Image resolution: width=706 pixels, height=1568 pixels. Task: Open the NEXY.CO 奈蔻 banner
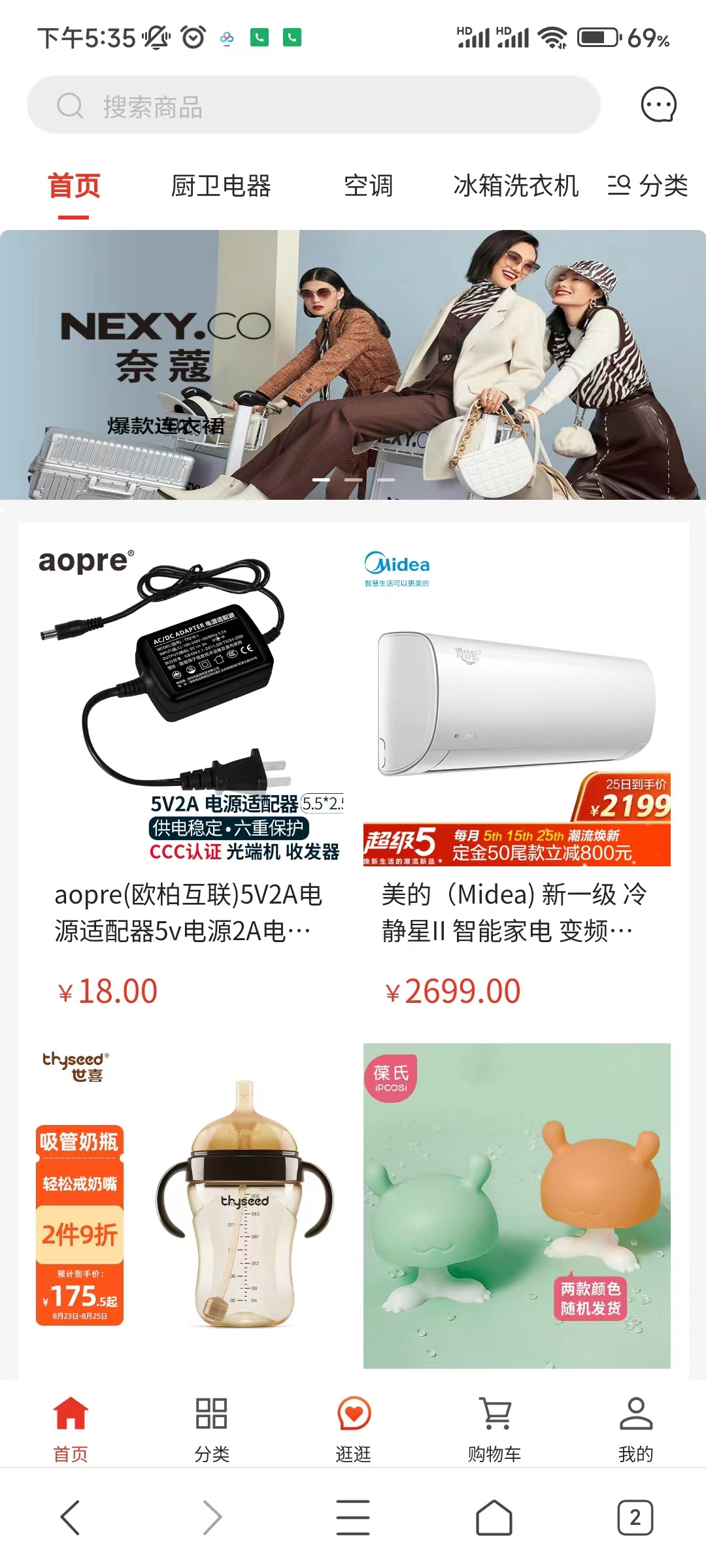[353, 365]
